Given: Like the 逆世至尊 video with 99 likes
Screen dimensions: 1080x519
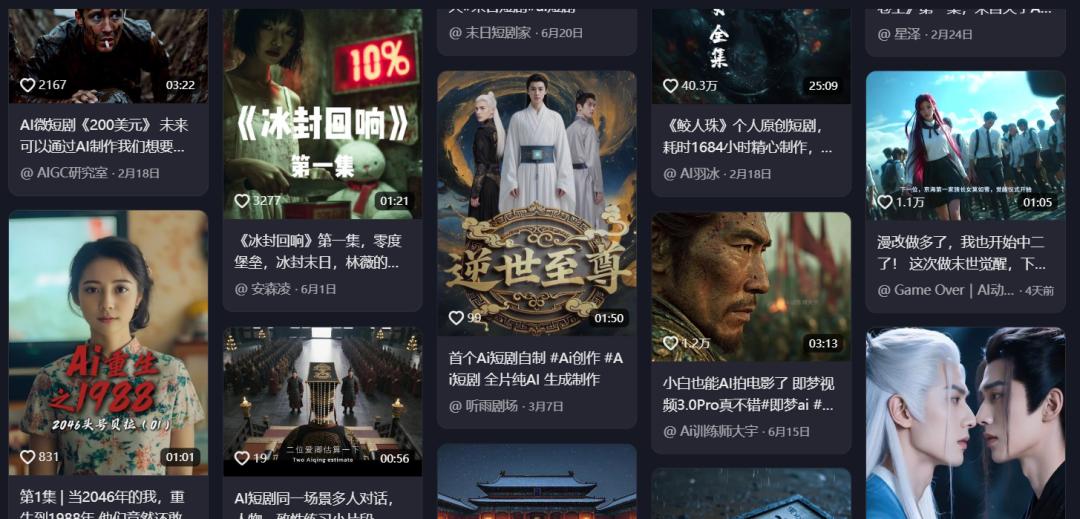Looking at the screenshot, I should click(456, 318).
